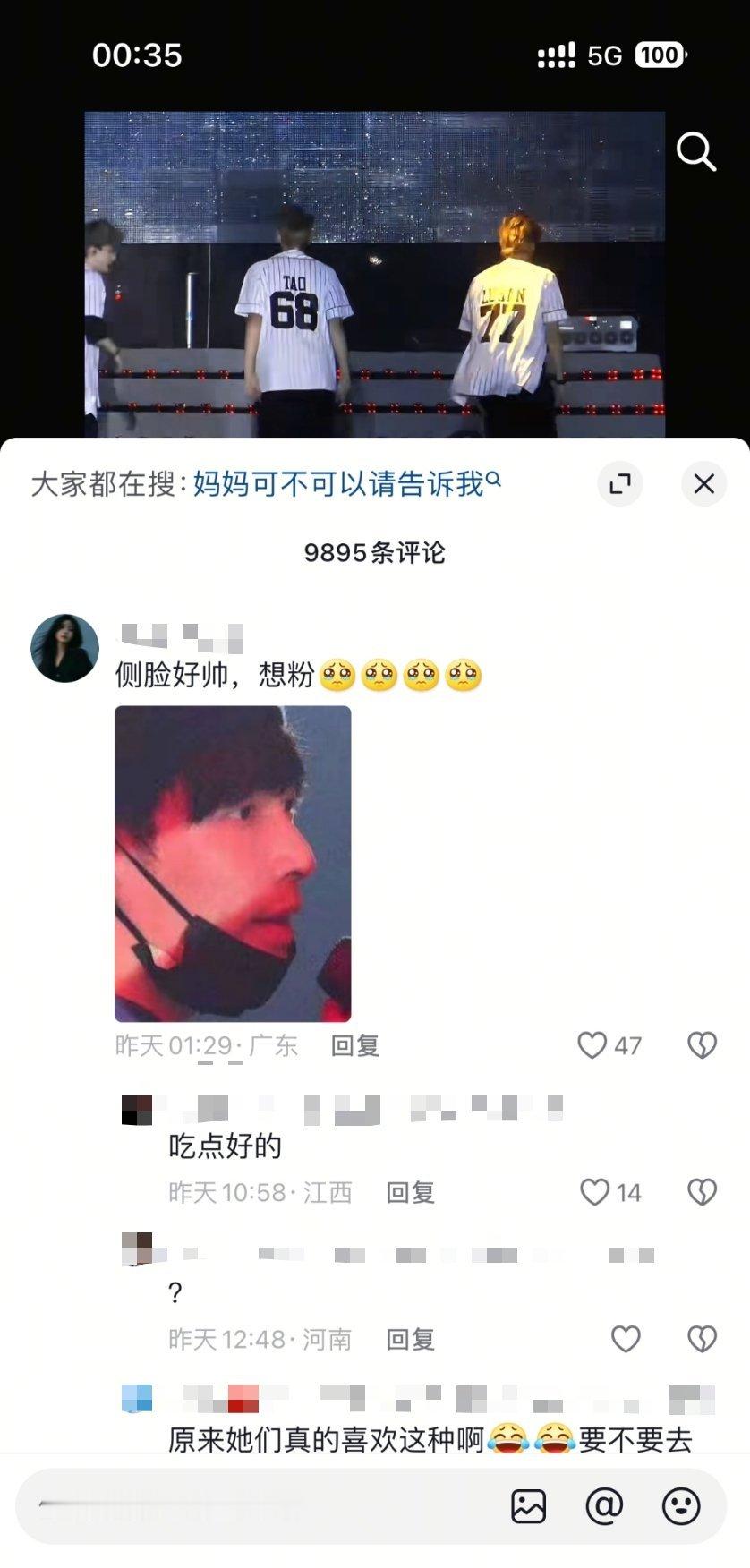View the photo attached to 侧脸好帅 comment
750x1568 pixels.
pos(233,863)
